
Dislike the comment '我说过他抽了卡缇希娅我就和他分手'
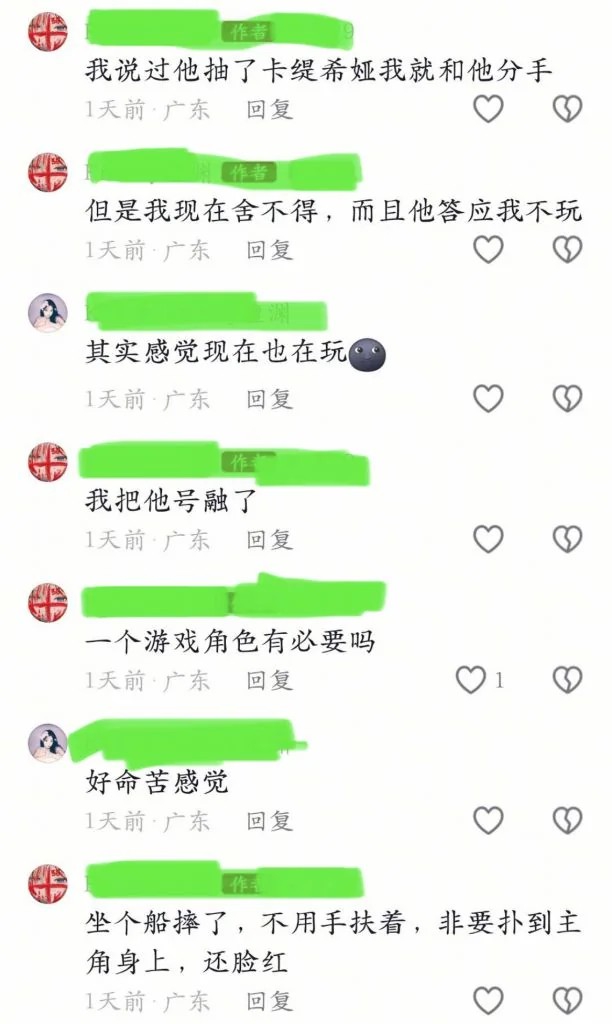(x=567, y=109)
